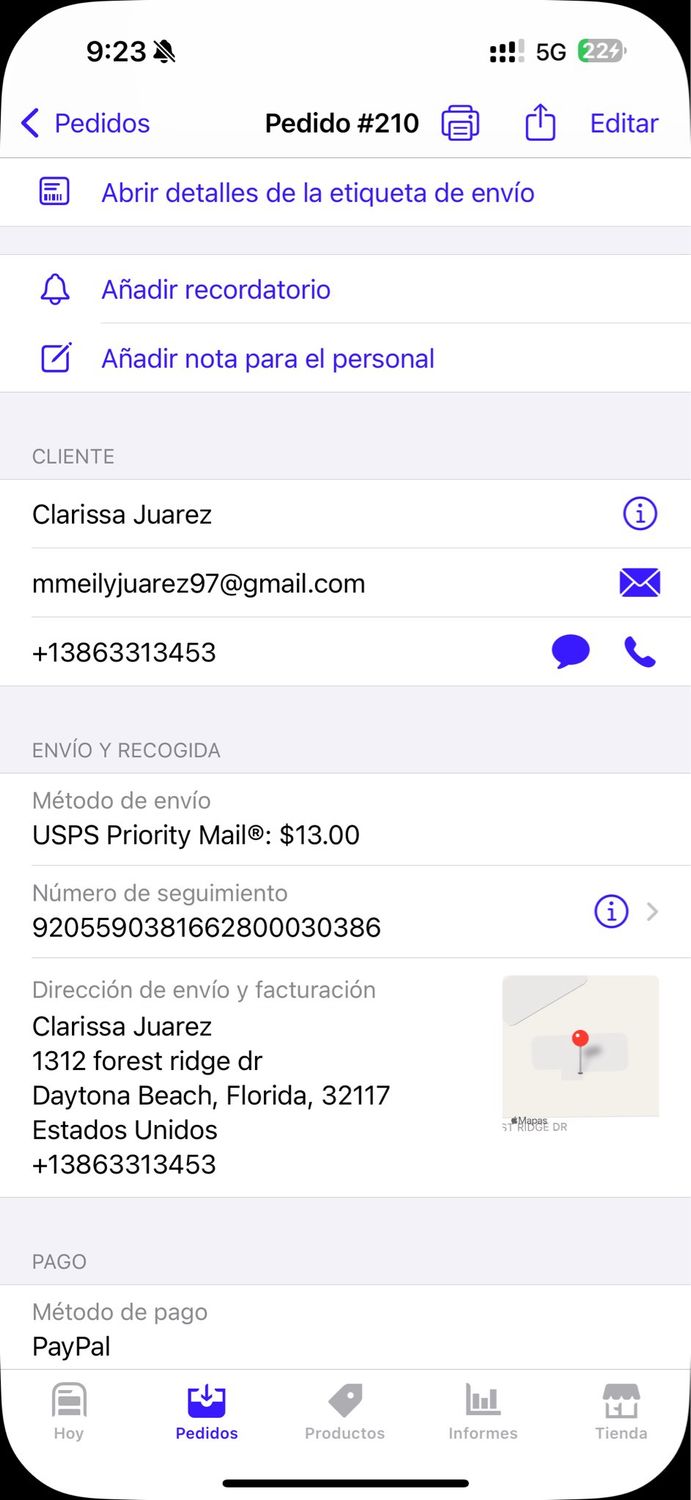
Task: Email the customer via envelope icon
Action: (x=640, y=583)
